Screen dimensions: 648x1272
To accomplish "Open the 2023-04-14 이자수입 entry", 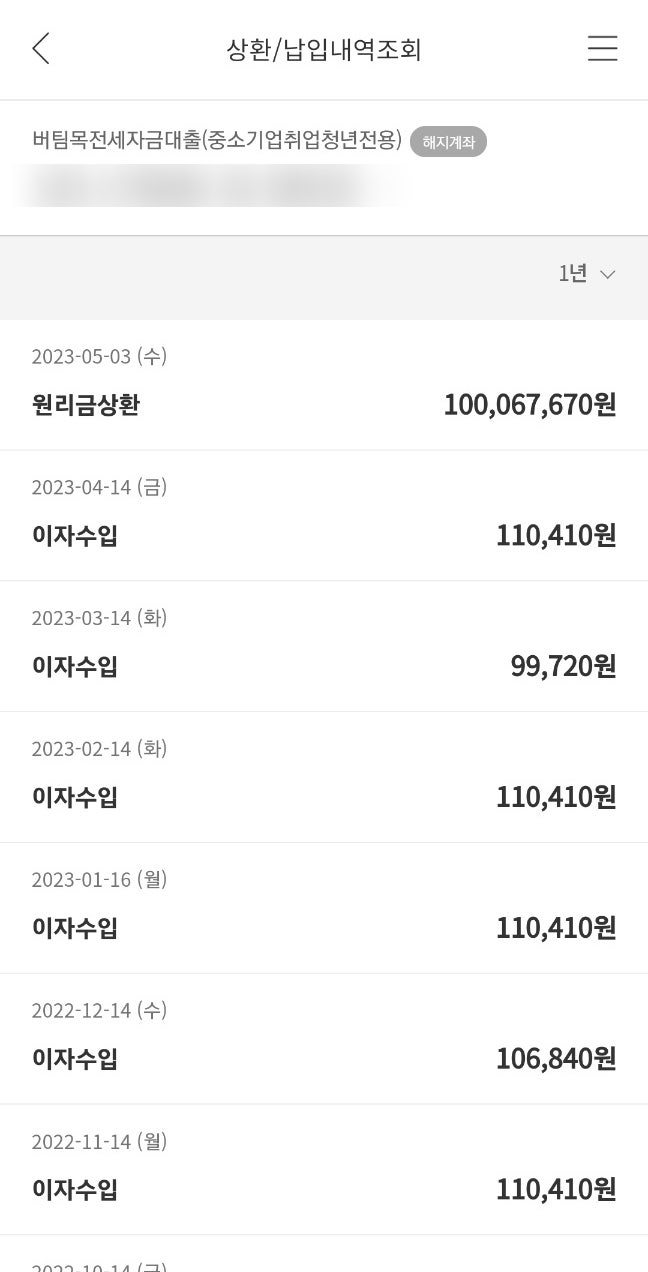I will pos(324,516).
